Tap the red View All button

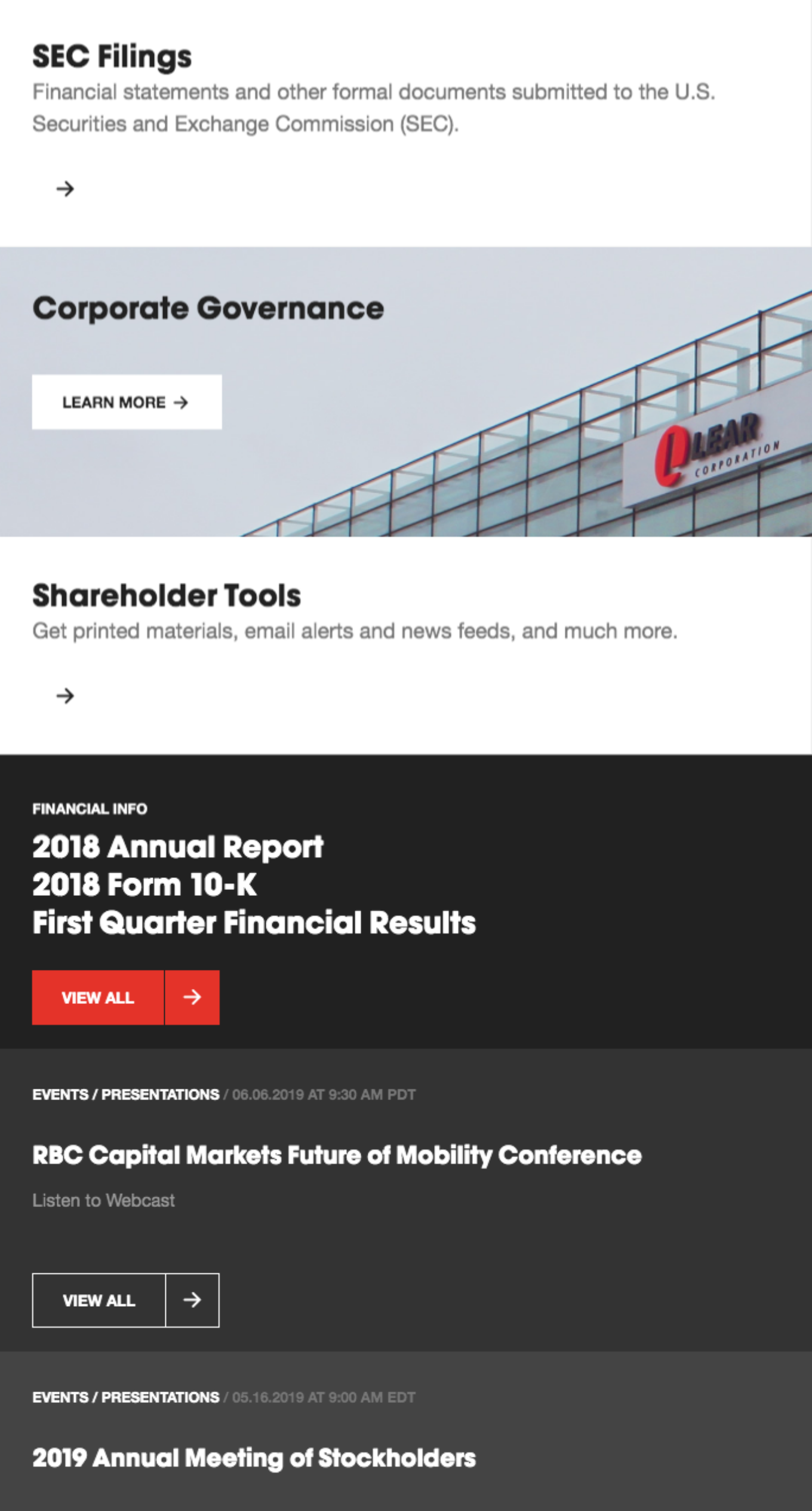click(125, 997)
